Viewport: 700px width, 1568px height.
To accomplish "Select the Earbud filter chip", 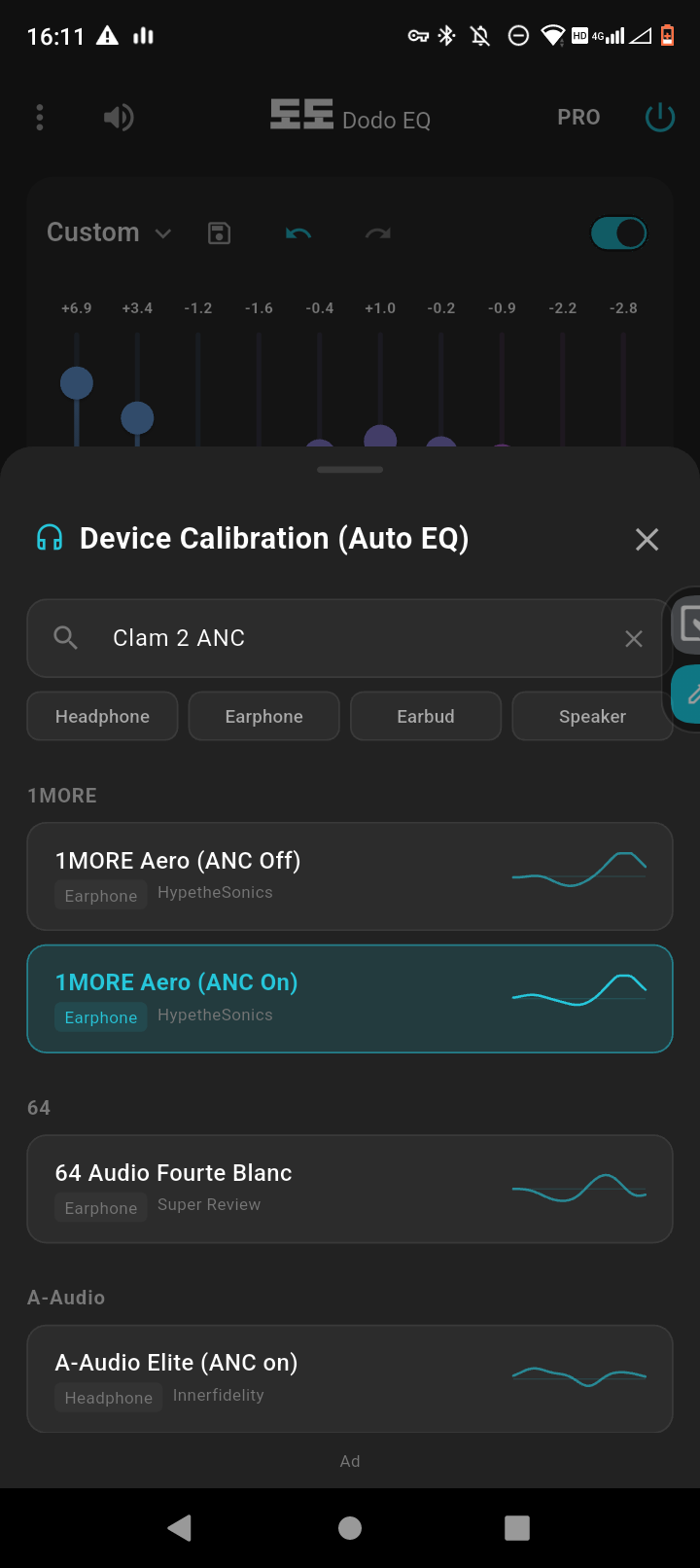I will tap(426, 717).
